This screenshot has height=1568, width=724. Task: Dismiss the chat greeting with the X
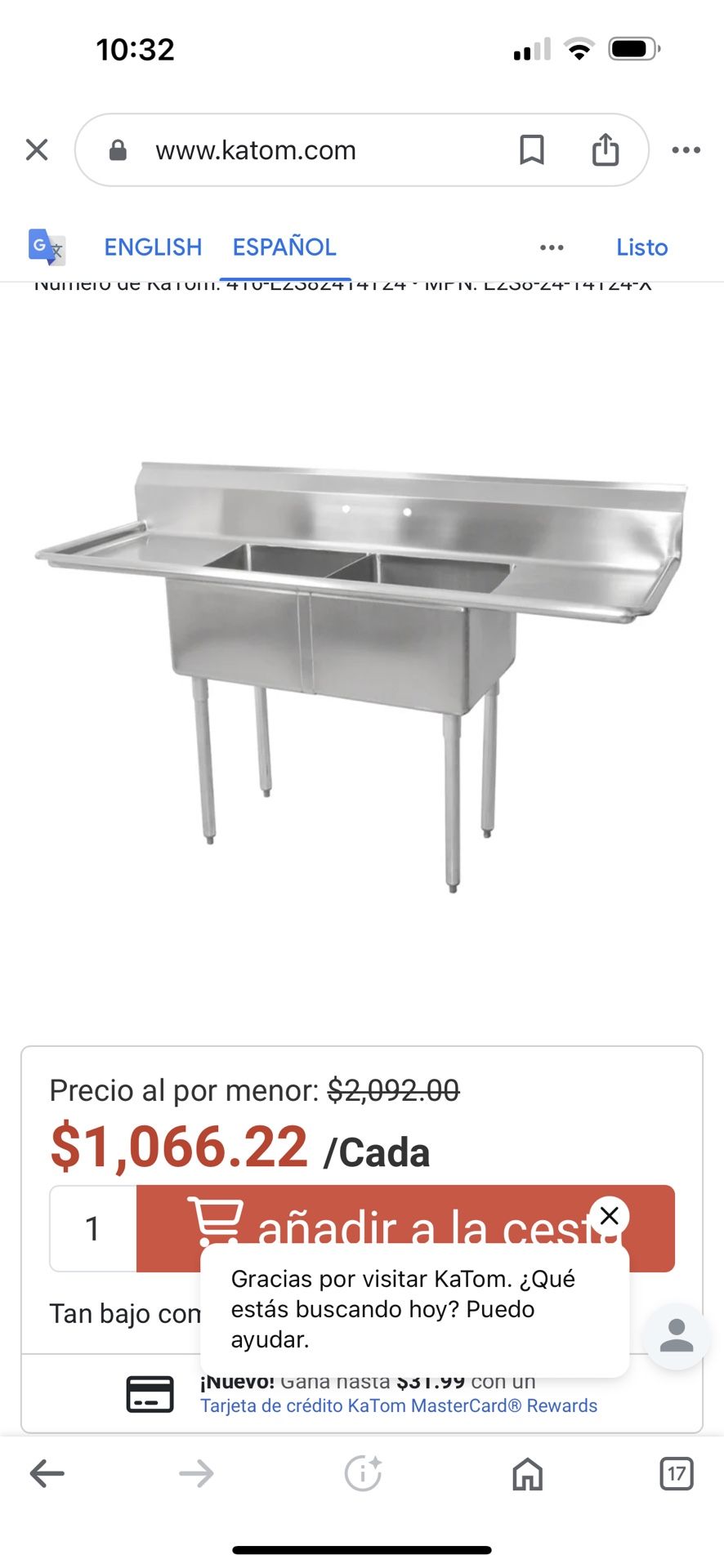(x=610, y=1215)
